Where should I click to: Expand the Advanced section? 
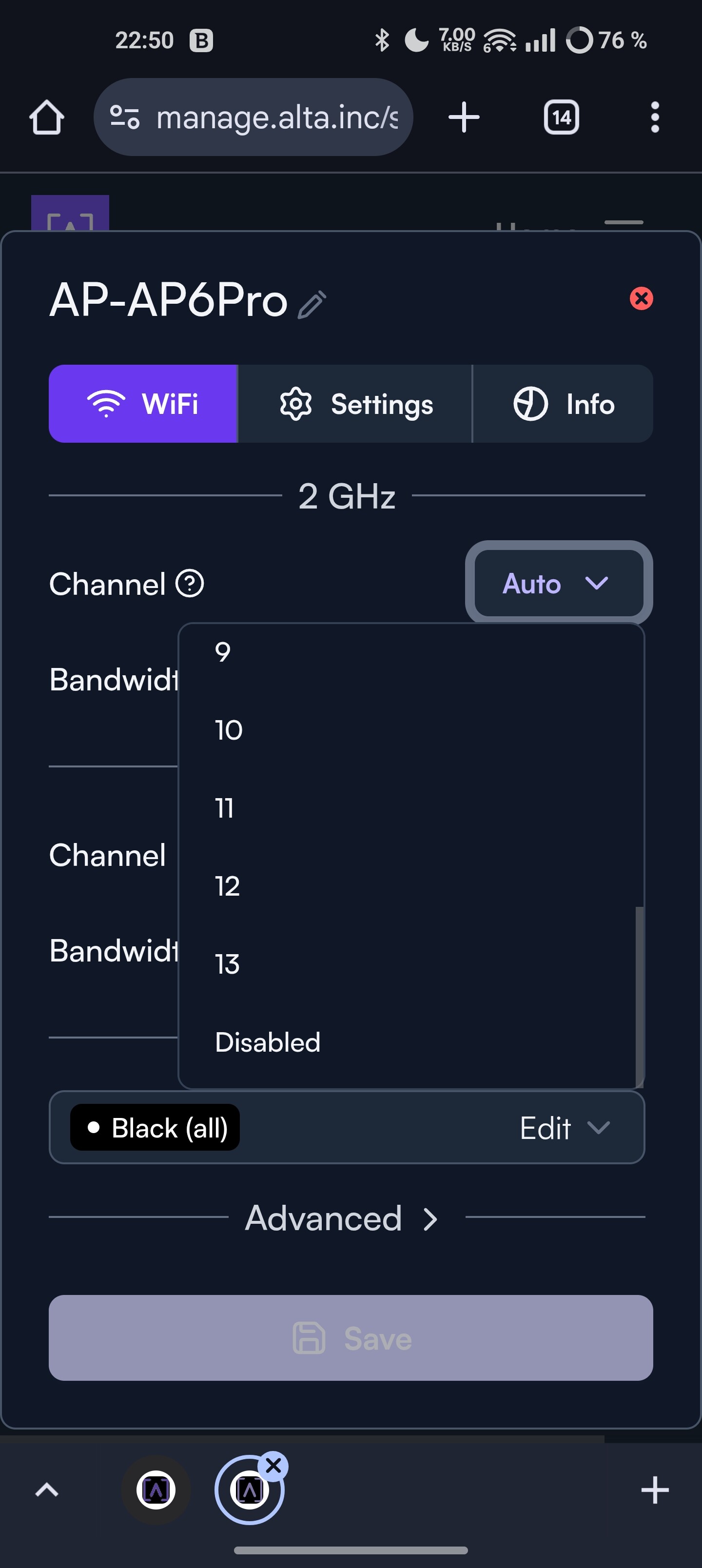[341, 1218]
